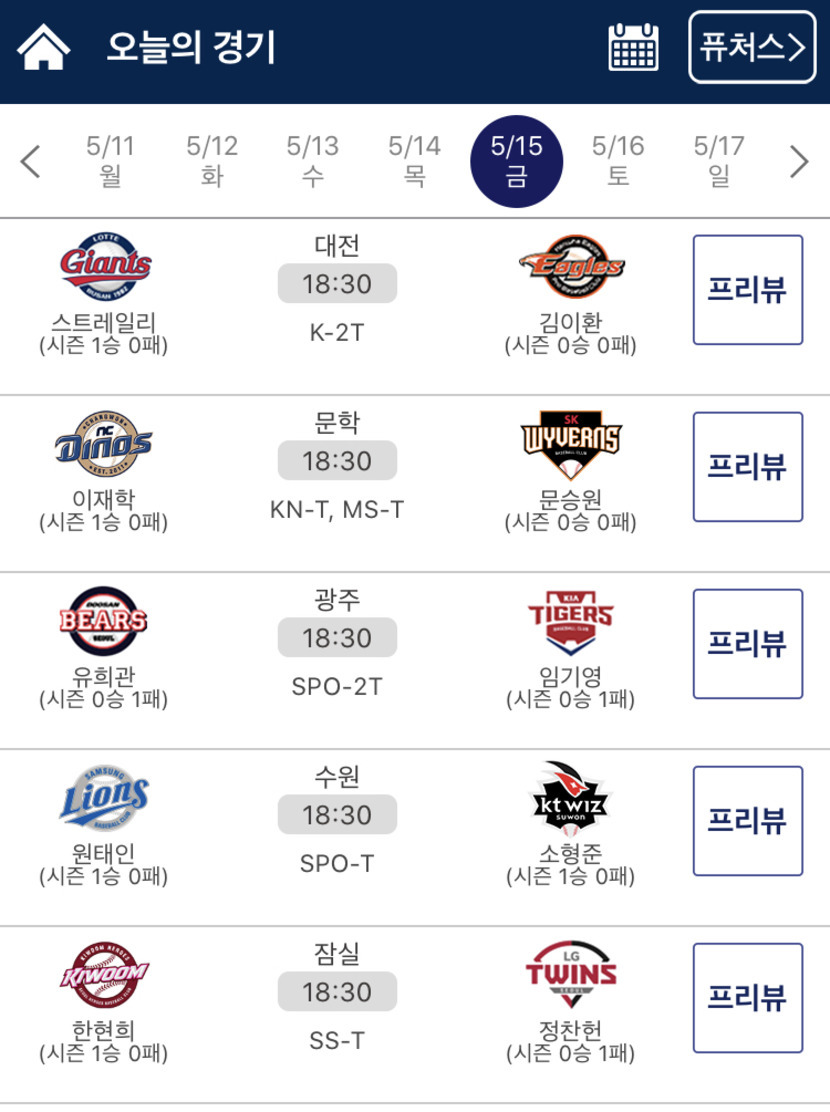Viewport: 830px width, 1112px height.
Task: Go to the home screen icon
Action: click(43, 47)
